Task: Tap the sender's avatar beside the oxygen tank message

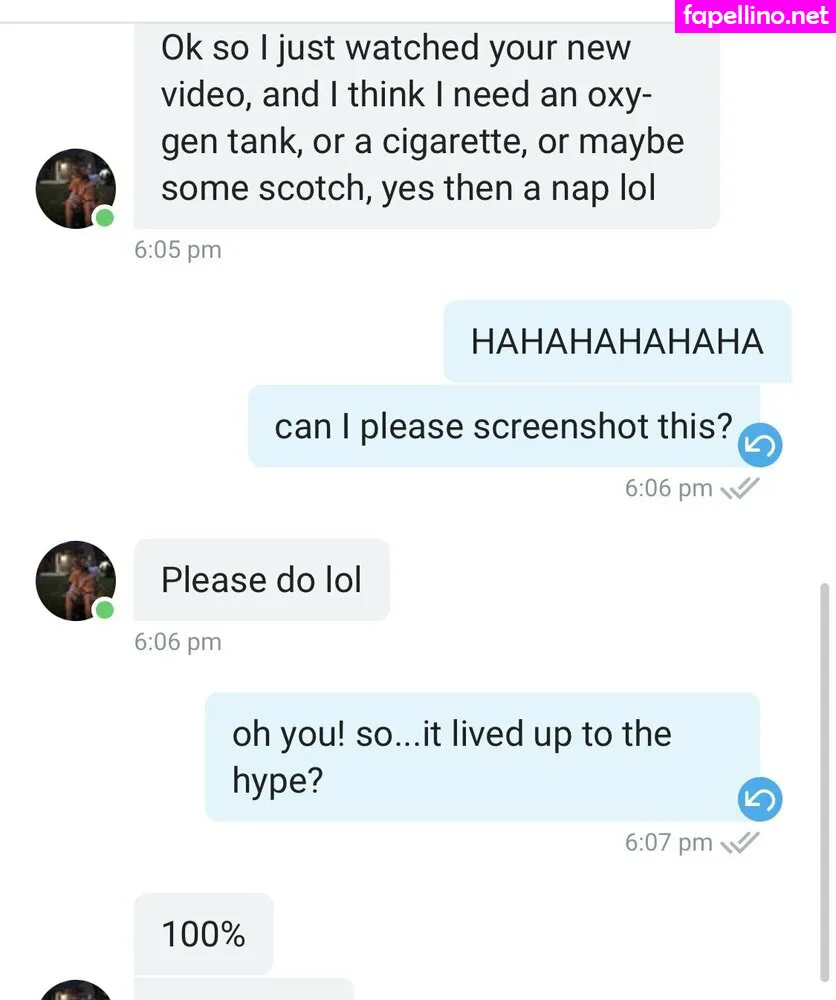Action: pyautogui.click(x=75, y=189)
